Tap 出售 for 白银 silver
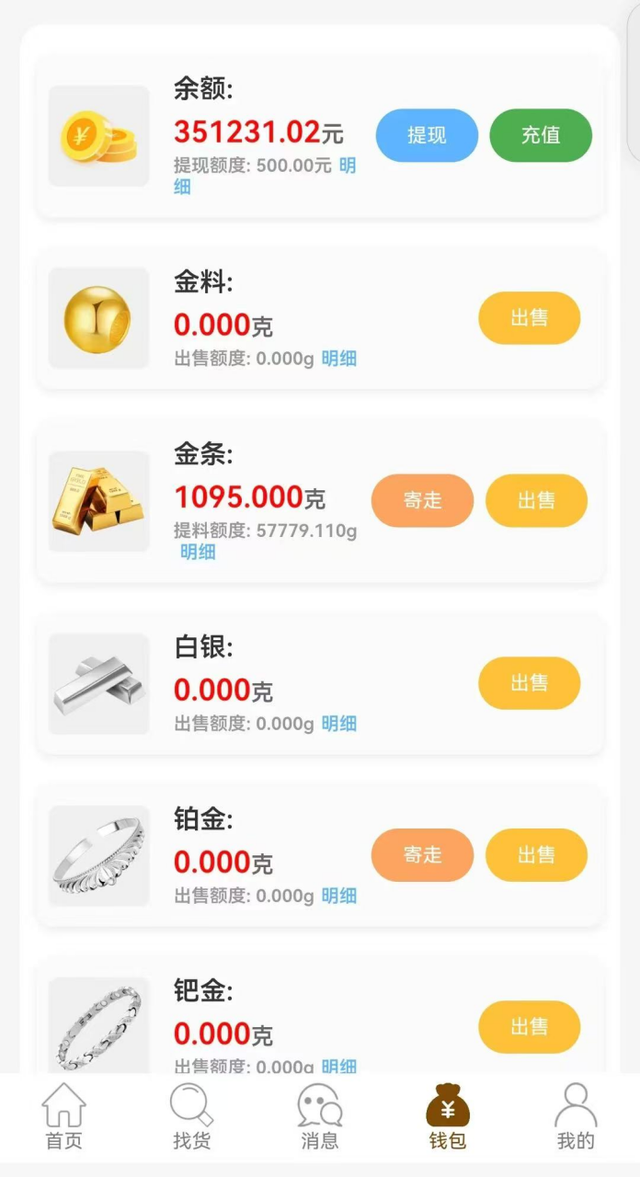Screen dimensions: 640x1177 [529, 683]
